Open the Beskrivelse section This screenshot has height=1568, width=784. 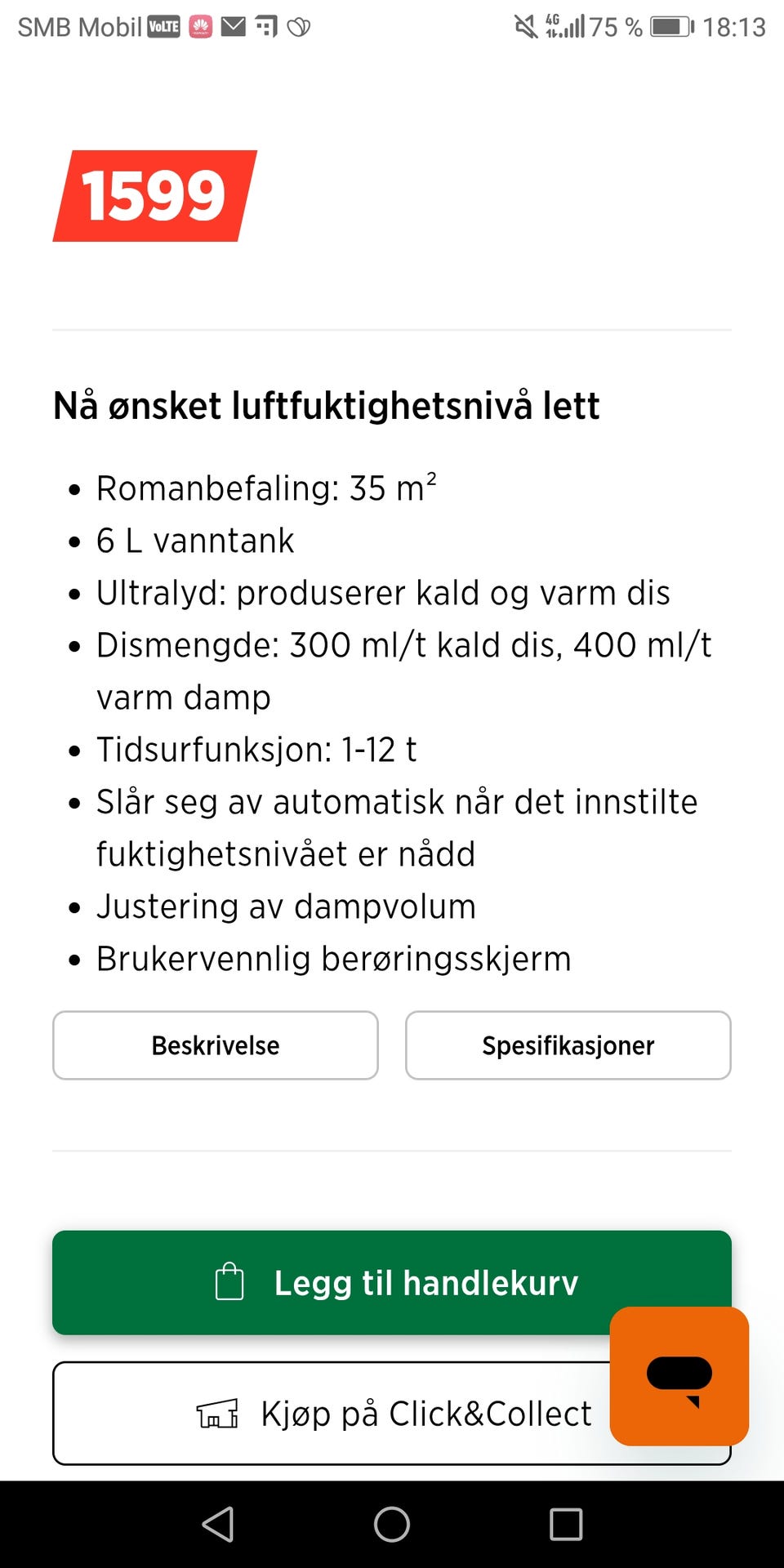tap(216, 1045)
